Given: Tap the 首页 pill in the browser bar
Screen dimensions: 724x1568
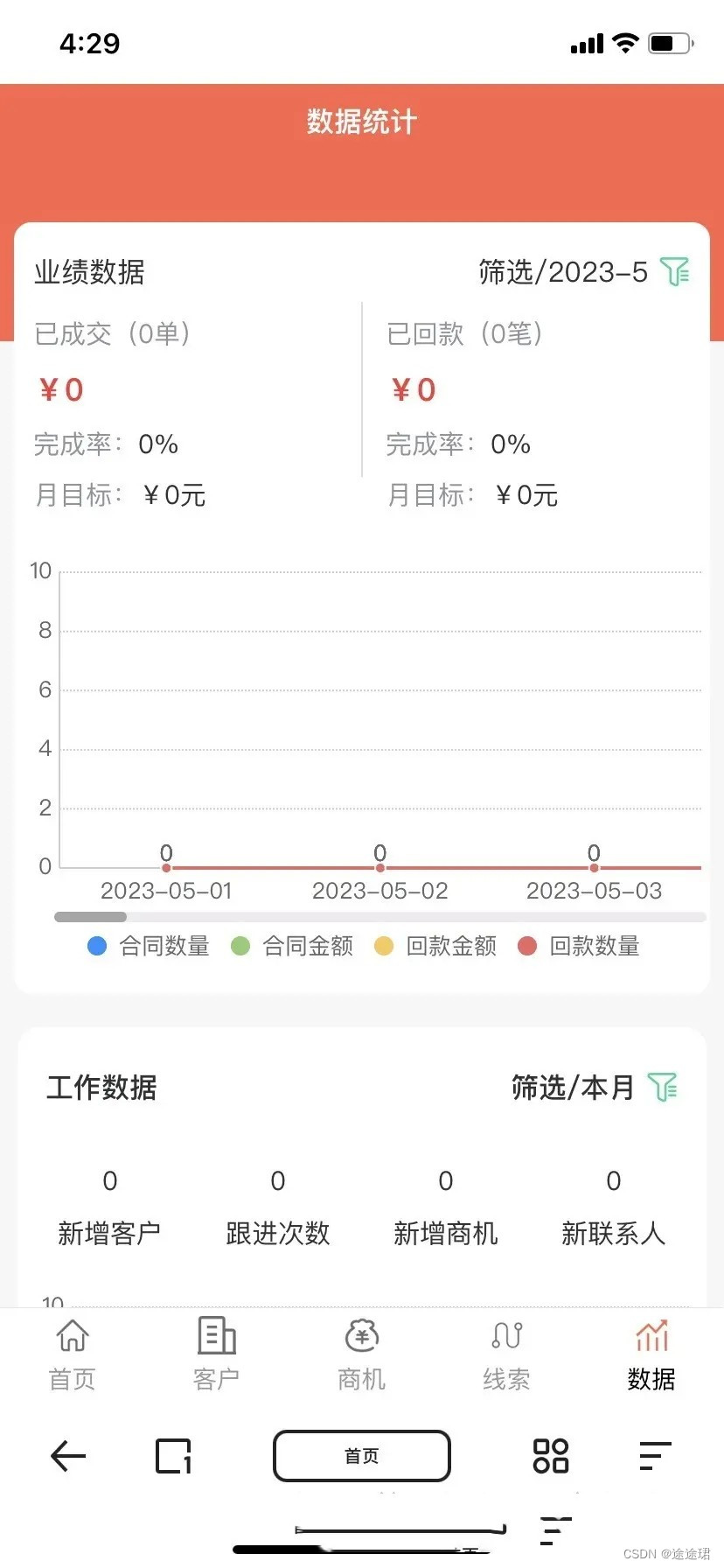Looking at the screenshot, I should 362,1456.
